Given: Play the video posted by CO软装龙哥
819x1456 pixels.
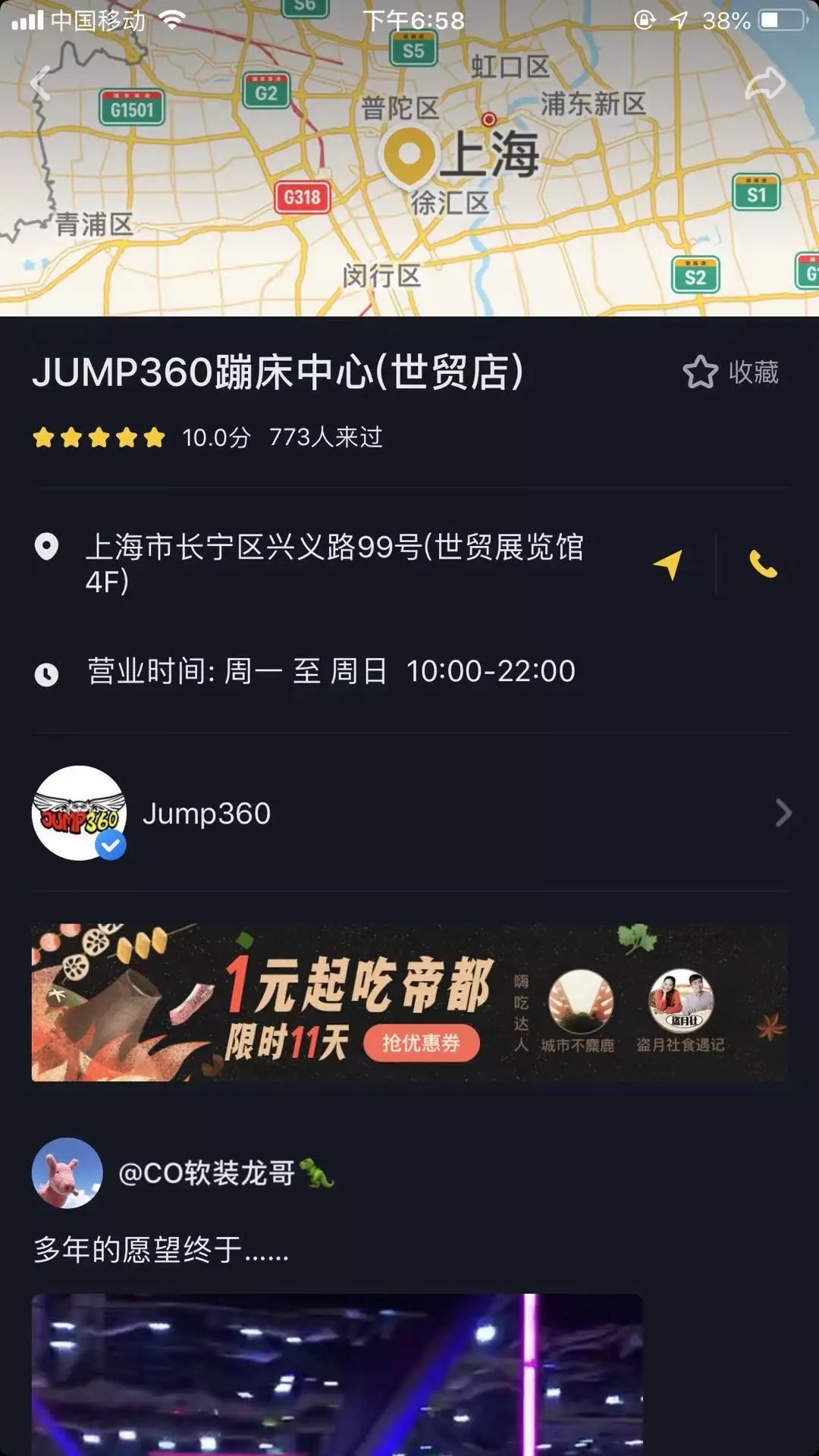Looking at the screenshot, I should (x=337, y=1374).
